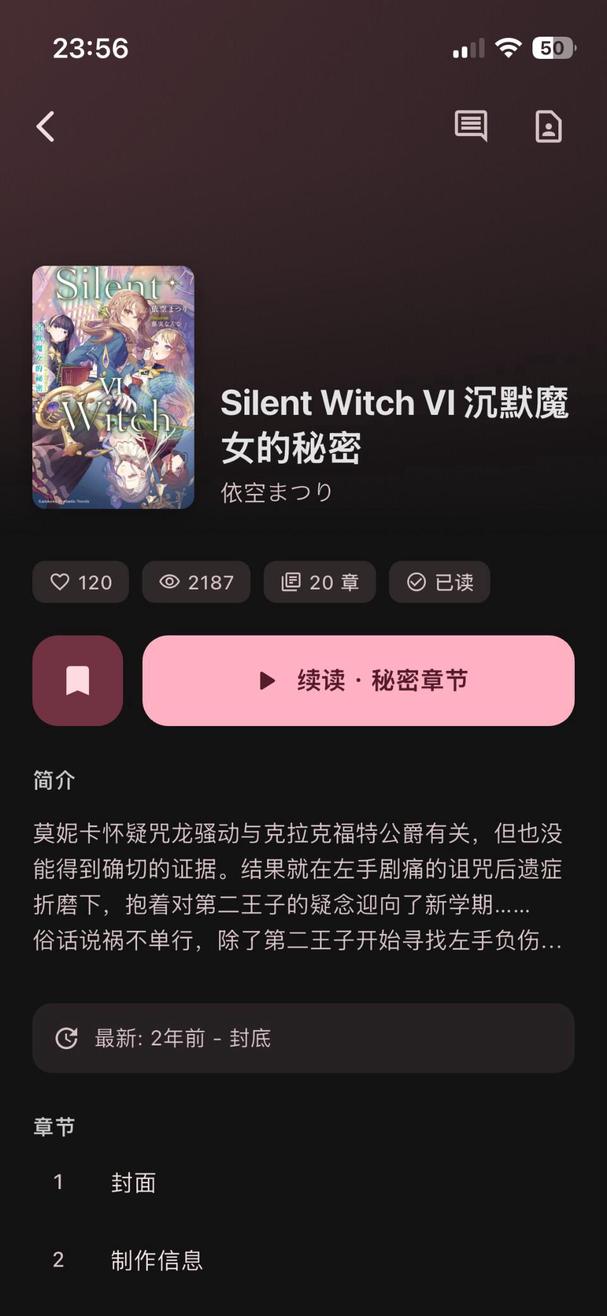Bookmark this novel with the bookmark button
Viewport: 607px width, 1316px height.
click(78, 681)
